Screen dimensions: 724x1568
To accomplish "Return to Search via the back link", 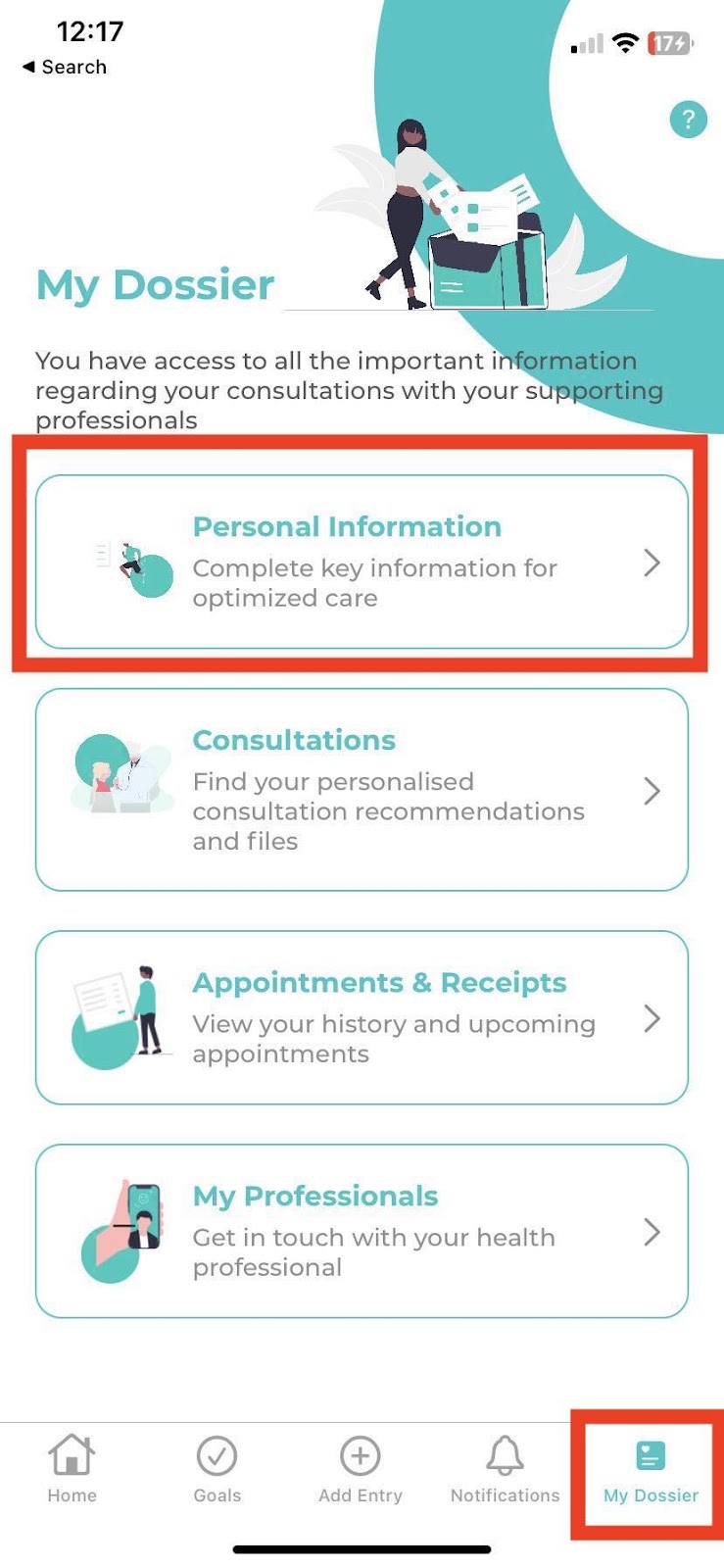I will click(65, 67).
